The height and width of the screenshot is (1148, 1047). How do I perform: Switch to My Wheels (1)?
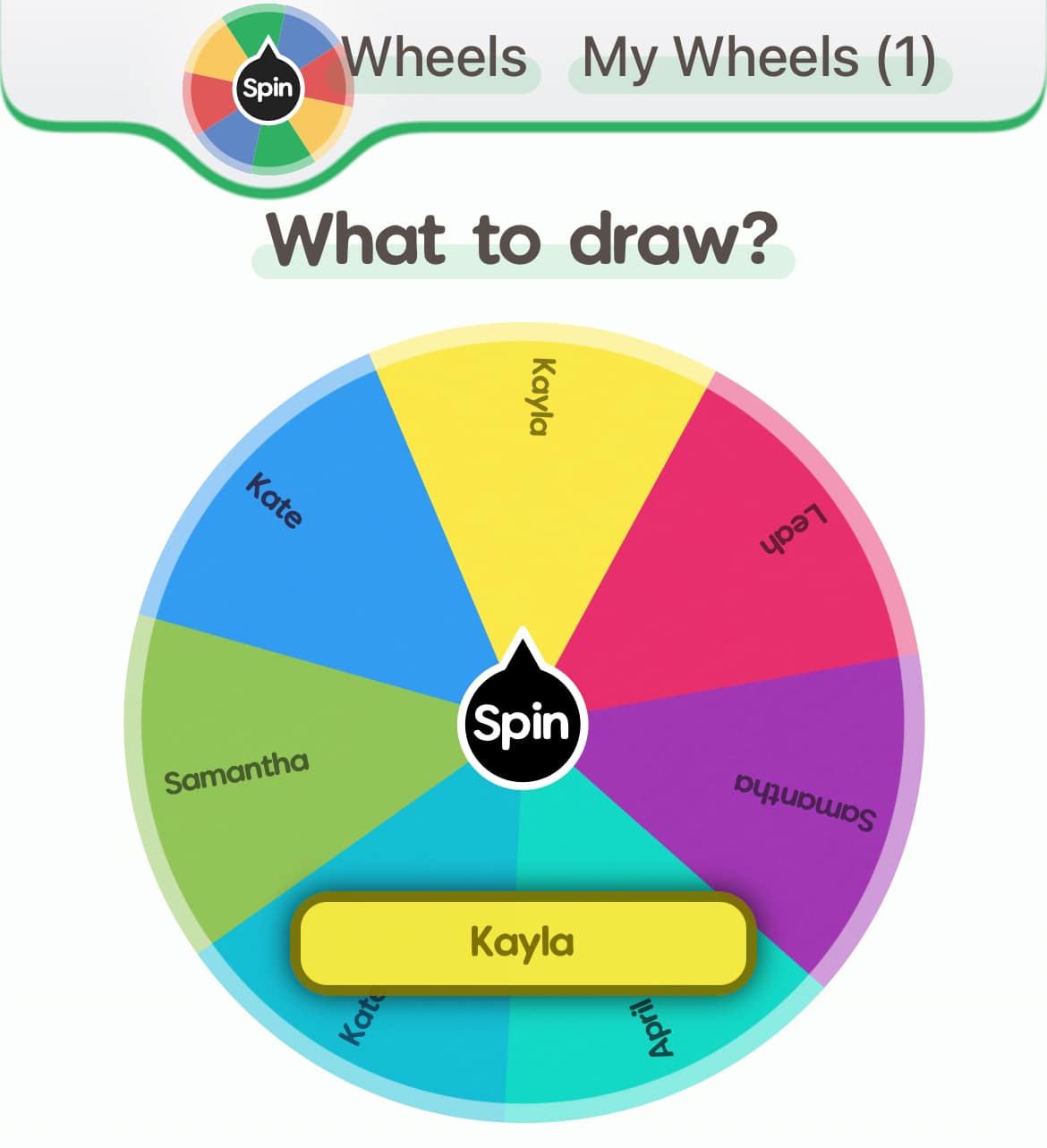(x=759, y=59)
